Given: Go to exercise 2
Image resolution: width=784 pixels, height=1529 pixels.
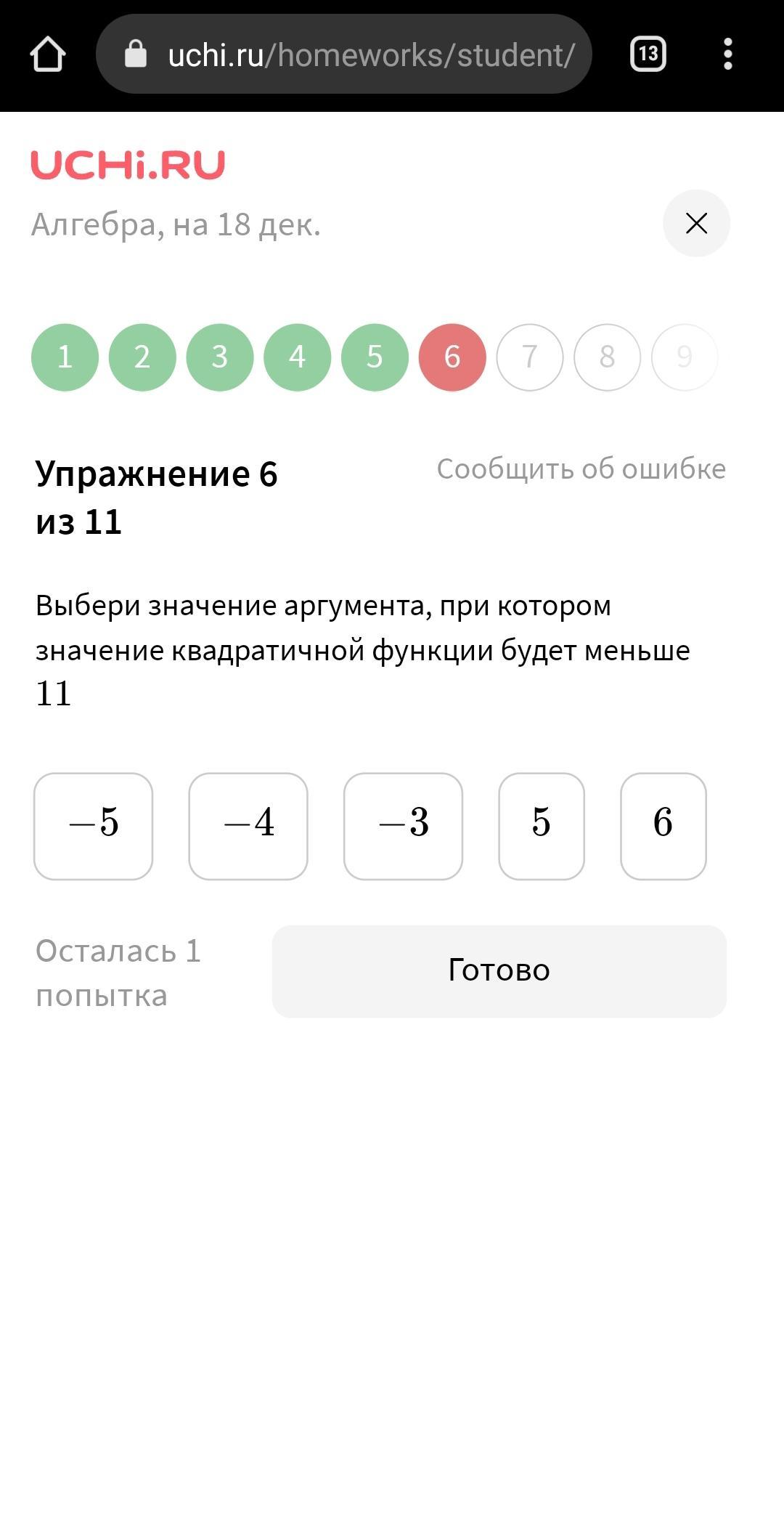Looking at the screenshot, I should tap(142, 357).
